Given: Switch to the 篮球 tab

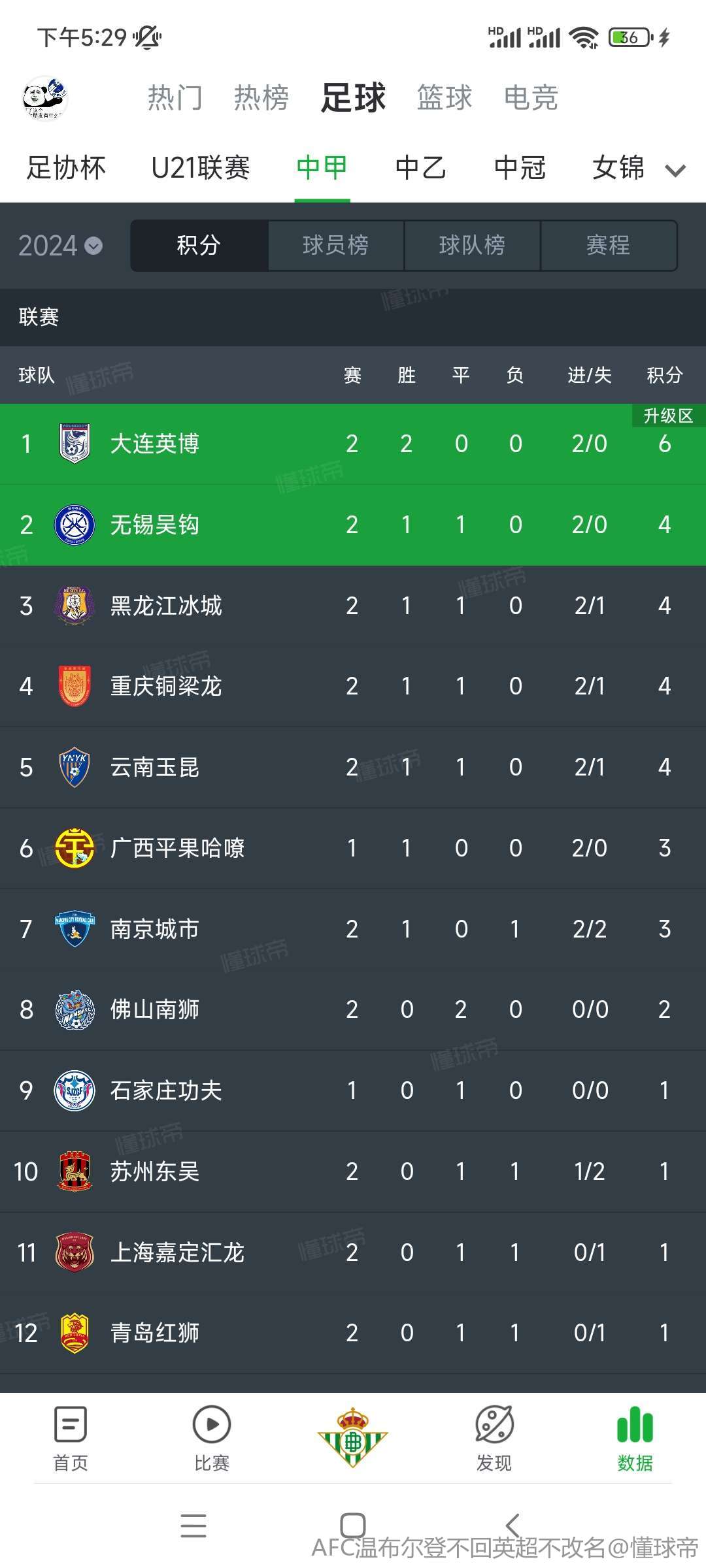Looking at the screenshot, I should (445, 98).
